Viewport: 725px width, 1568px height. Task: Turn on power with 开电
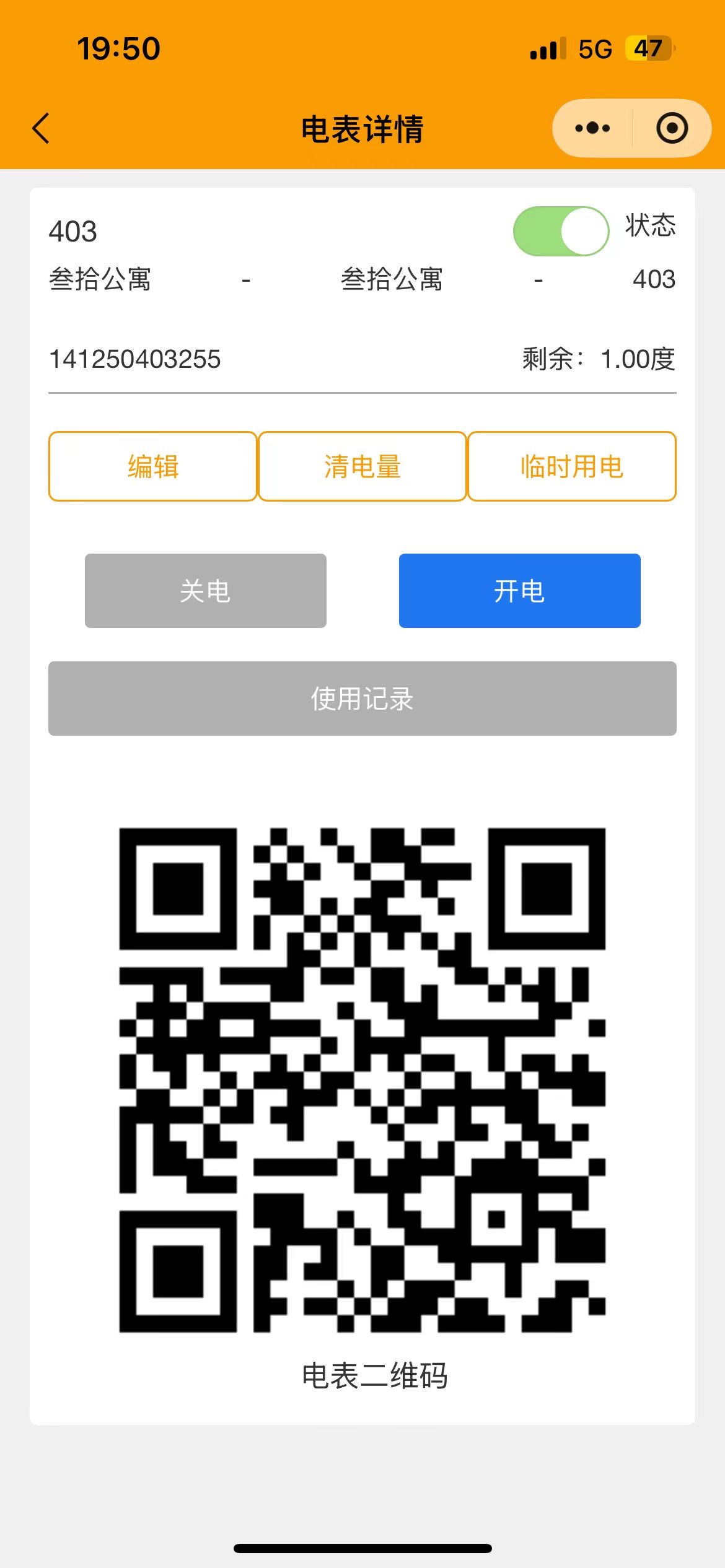[x=519, y=591]
